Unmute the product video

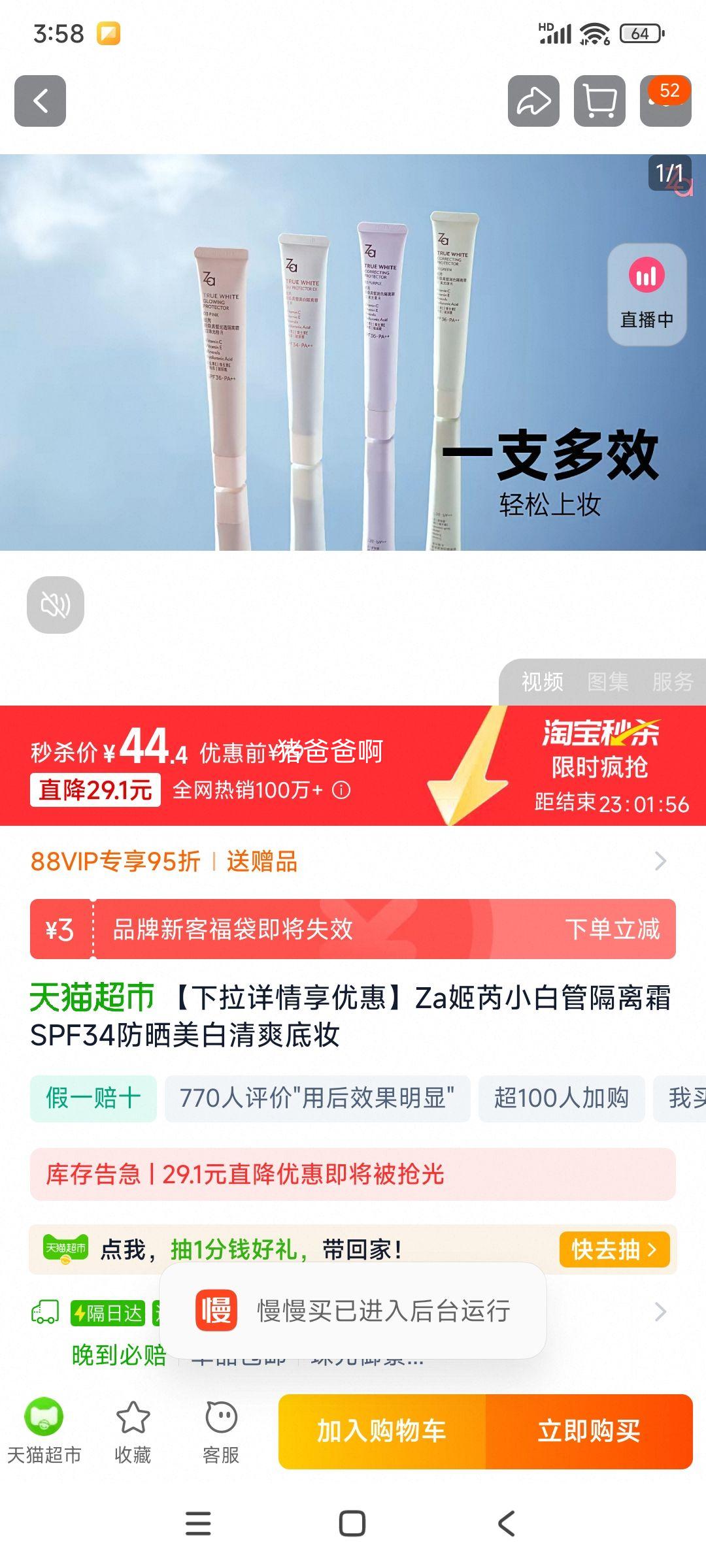(56, 605)
